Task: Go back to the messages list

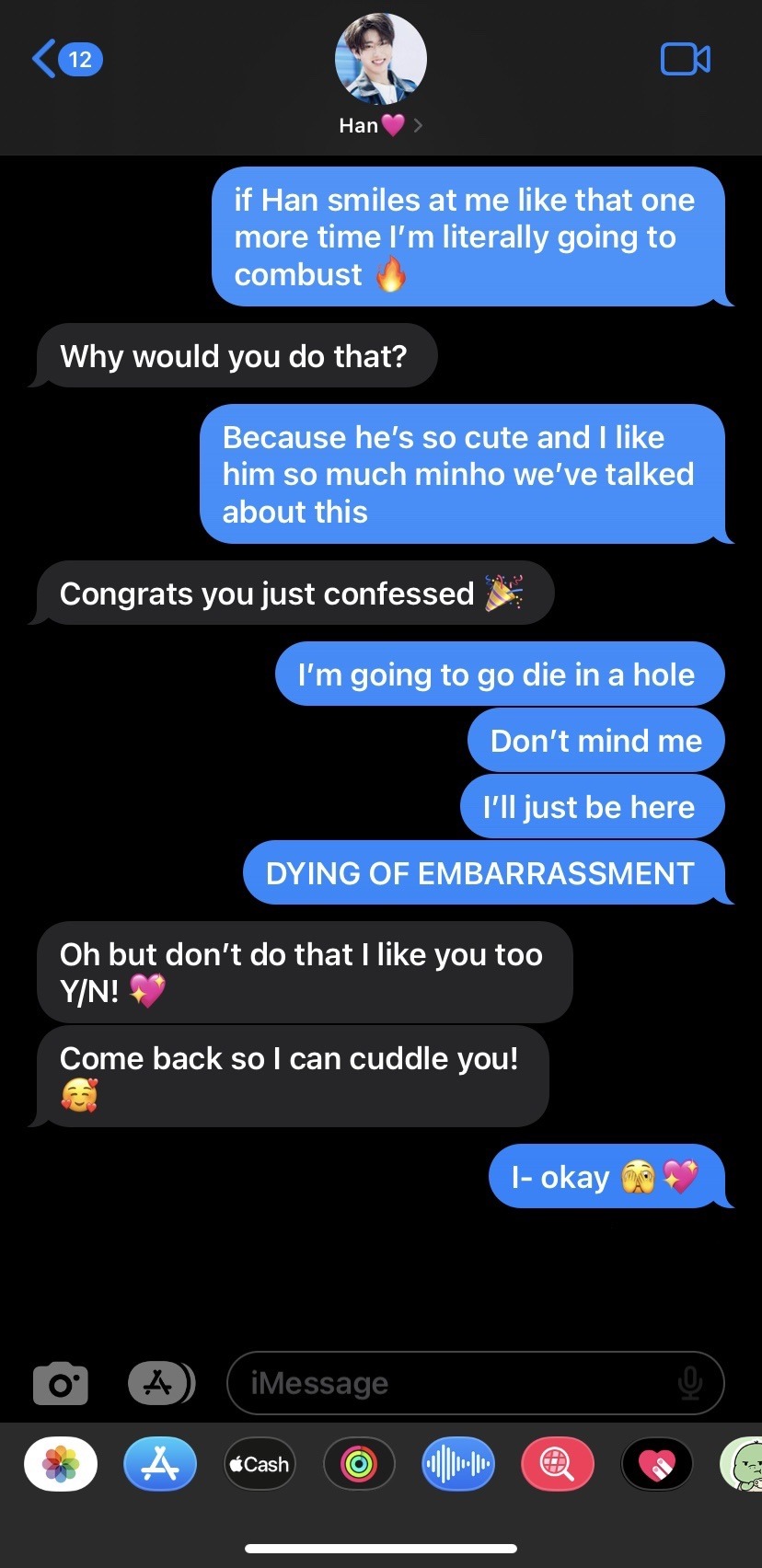Action: pos(64,60)
